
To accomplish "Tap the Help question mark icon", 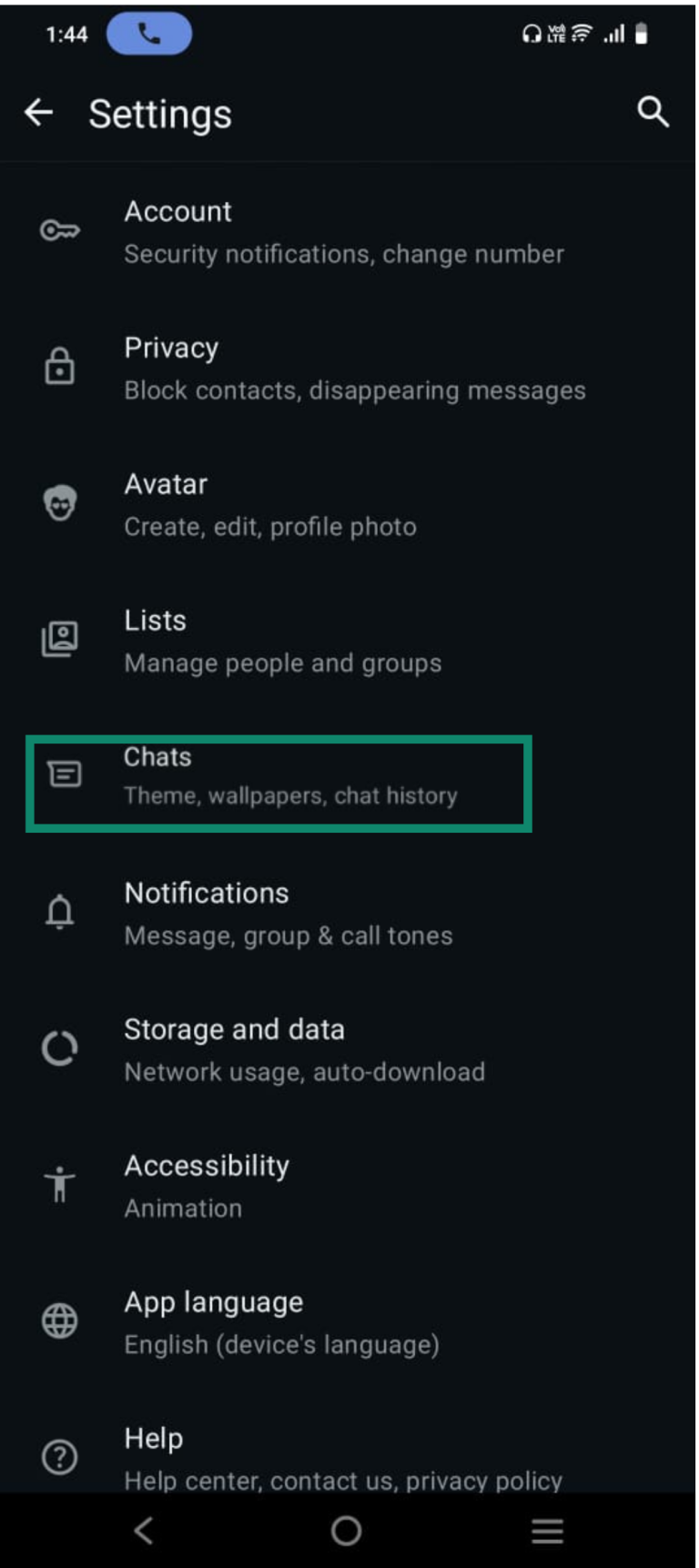I will (59, 1458).
